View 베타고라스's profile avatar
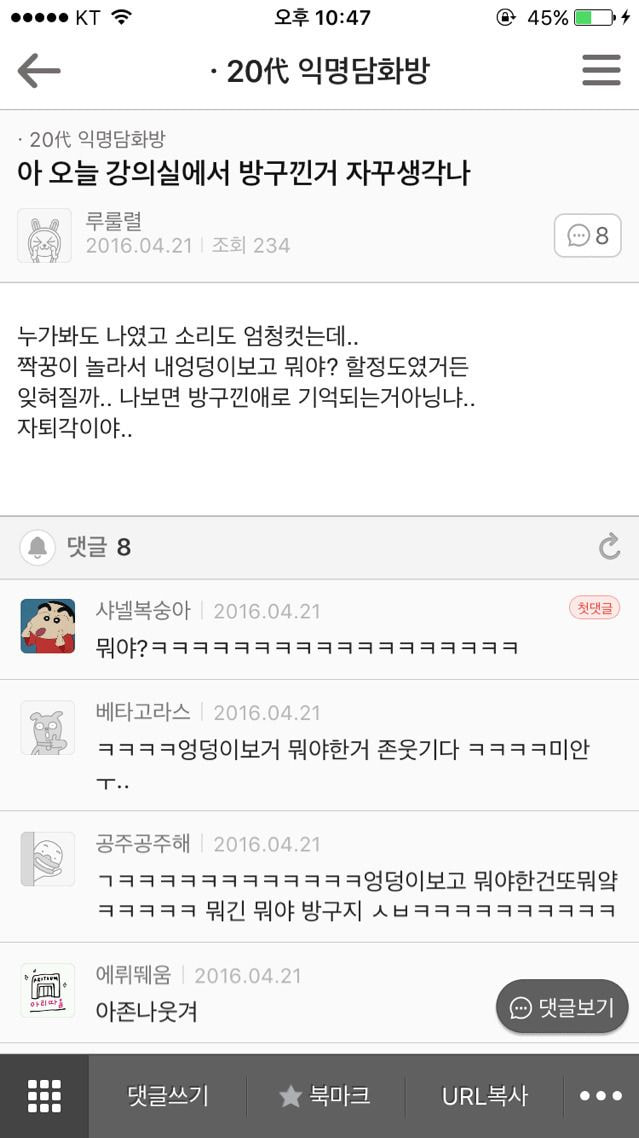This screenshot has width=639, height=1138. click(x=47, y=727)
